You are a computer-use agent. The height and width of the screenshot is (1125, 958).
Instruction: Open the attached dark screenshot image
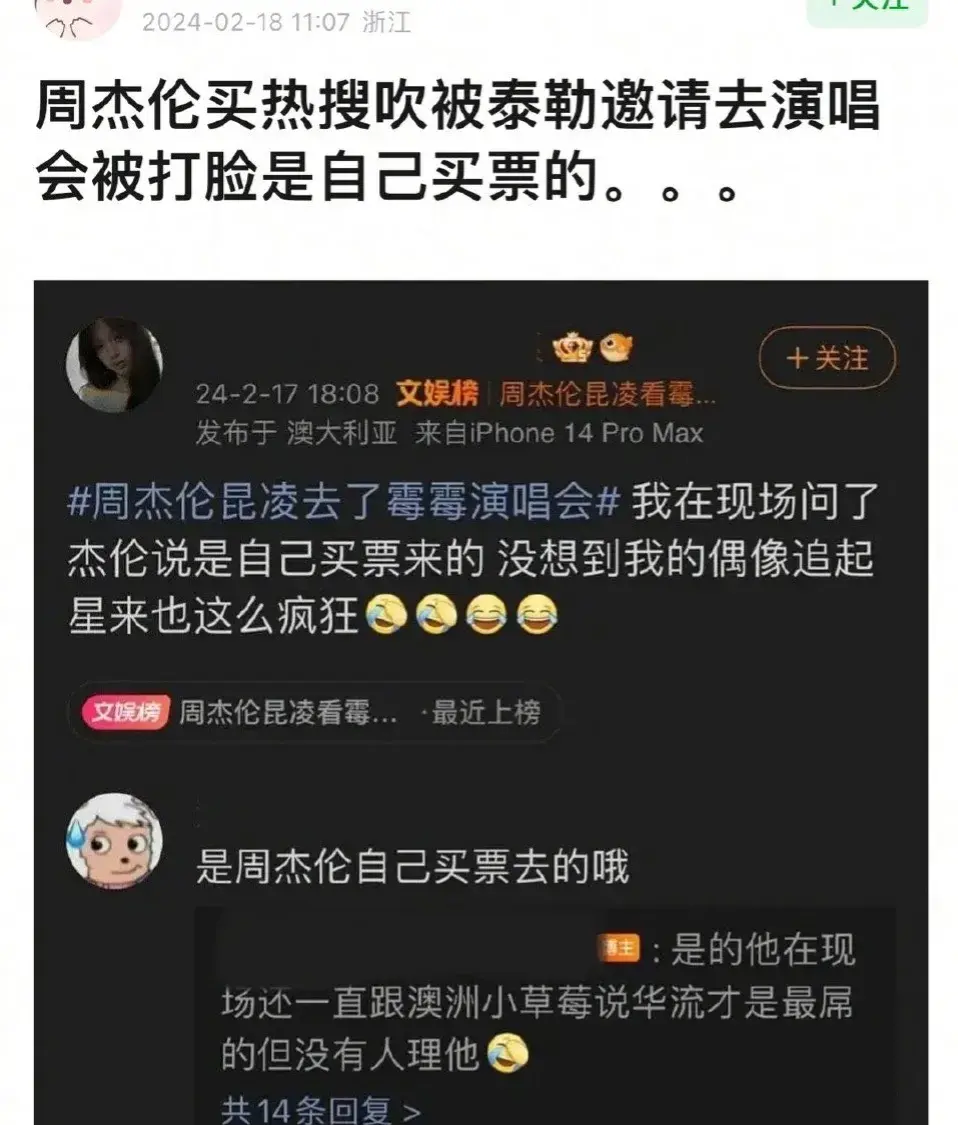(480, 700)
